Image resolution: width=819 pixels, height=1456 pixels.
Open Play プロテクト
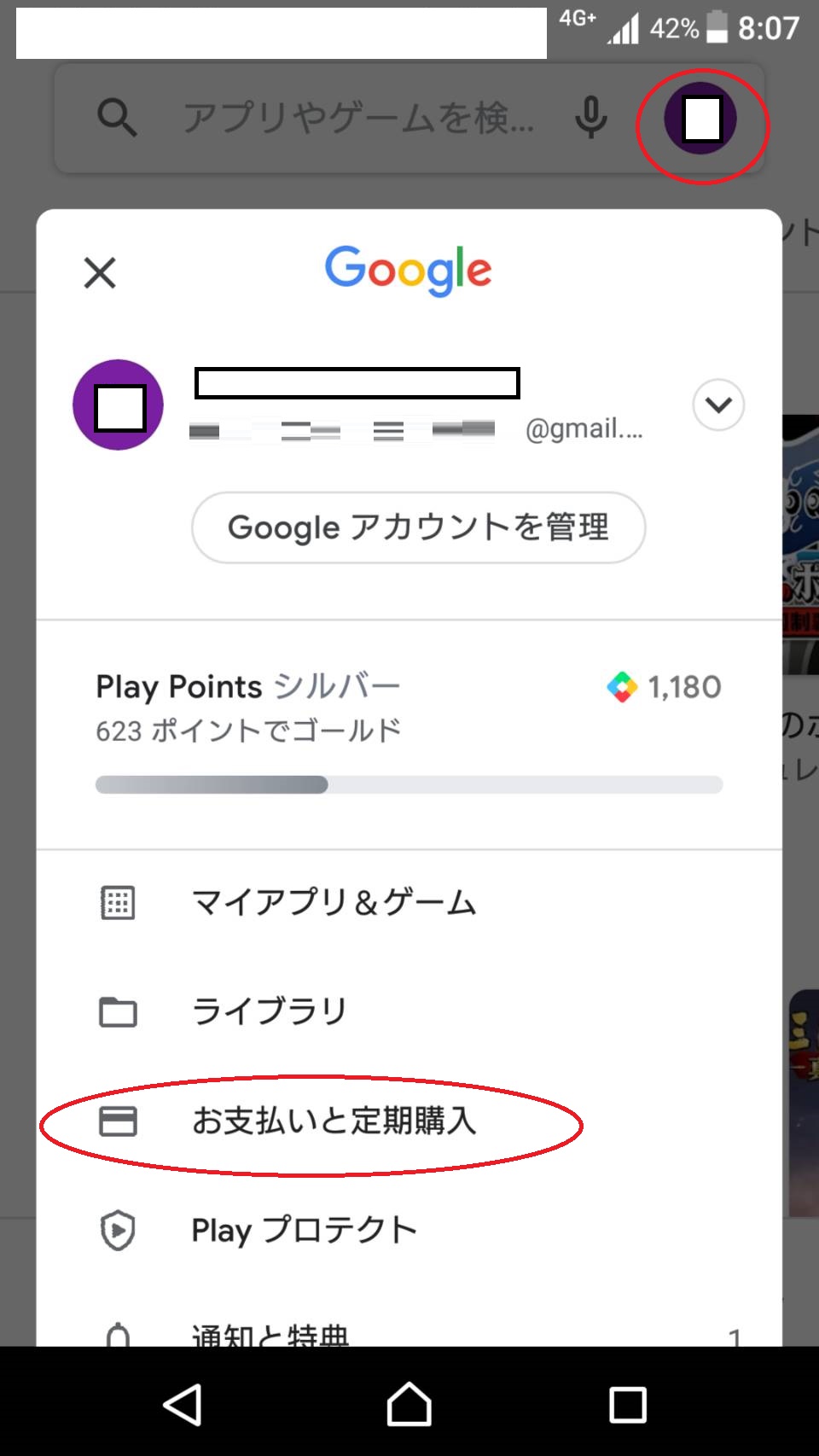(304, 1230)
